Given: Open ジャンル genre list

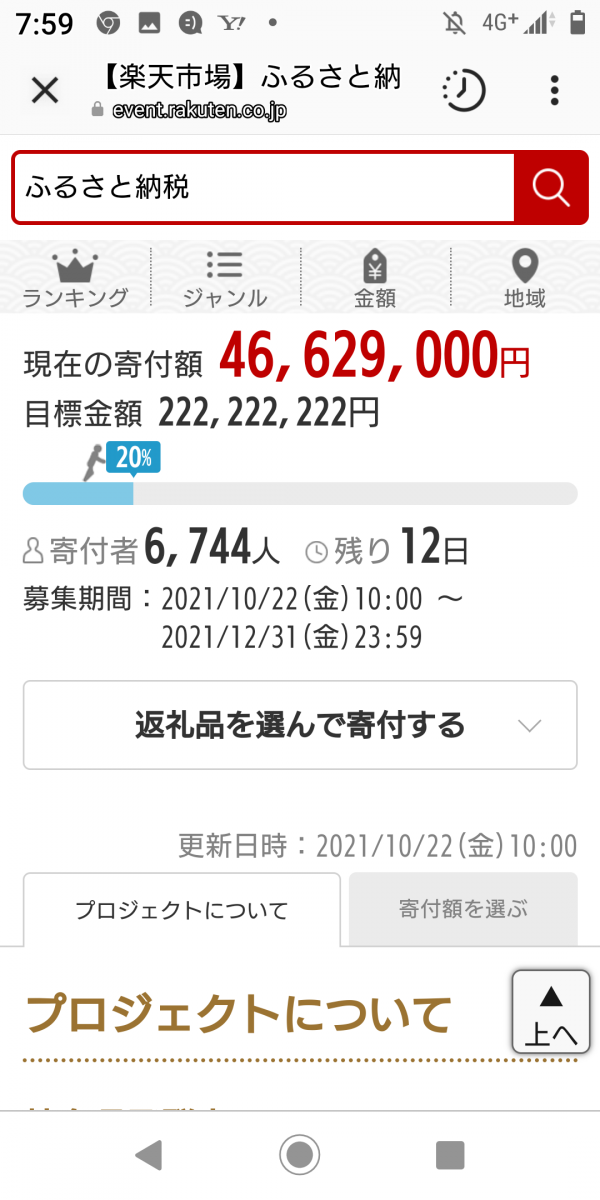Looking at the screenshot, I should [225, 279].
